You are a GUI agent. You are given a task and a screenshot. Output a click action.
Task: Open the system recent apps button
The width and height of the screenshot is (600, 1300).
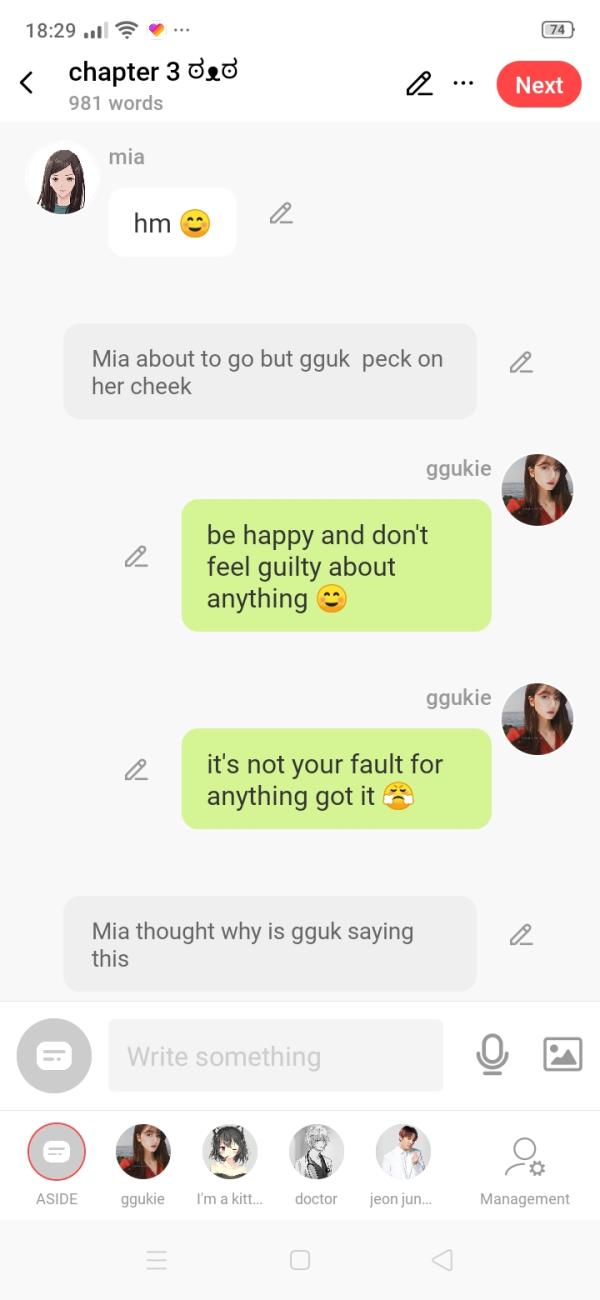[x=157, y=1260]
